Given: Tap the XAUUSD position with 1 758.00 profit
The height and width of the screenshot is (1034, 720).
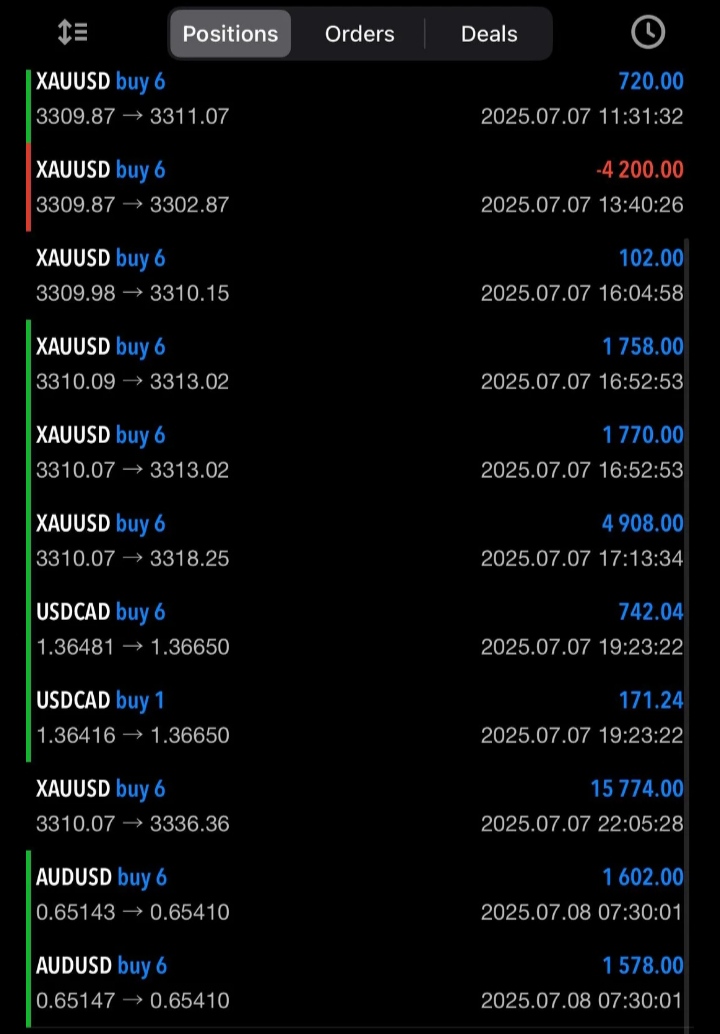Looking at the screenshot, I should [x=360, y=364].
